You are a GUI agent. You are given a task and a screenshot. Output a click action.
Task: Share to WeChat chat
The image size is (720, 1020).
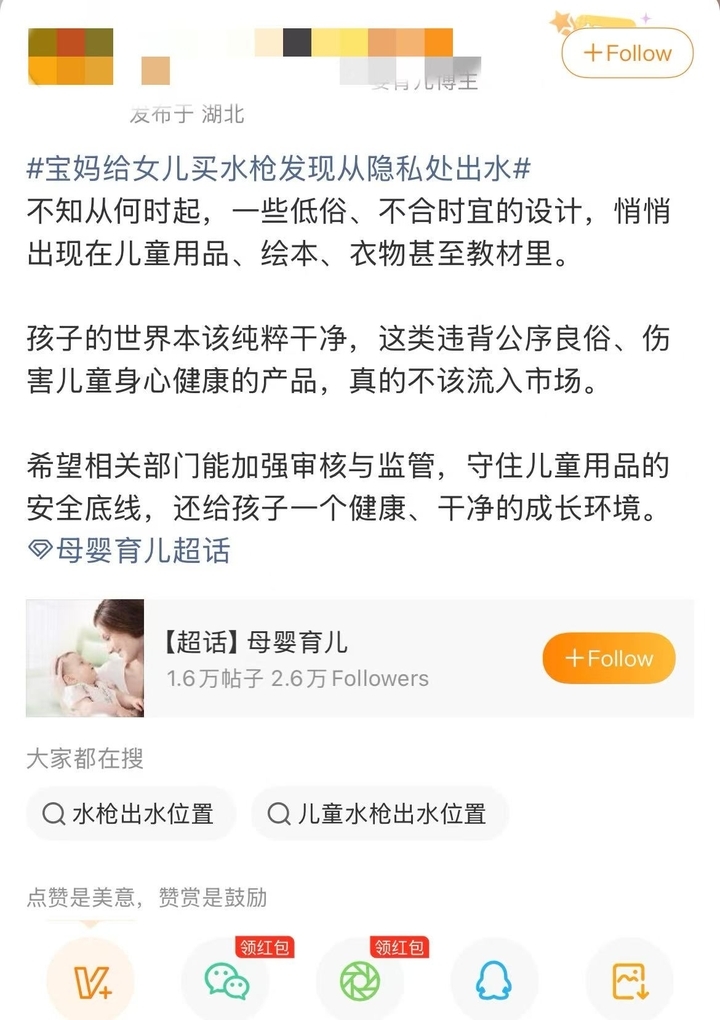tap(226, 980)
